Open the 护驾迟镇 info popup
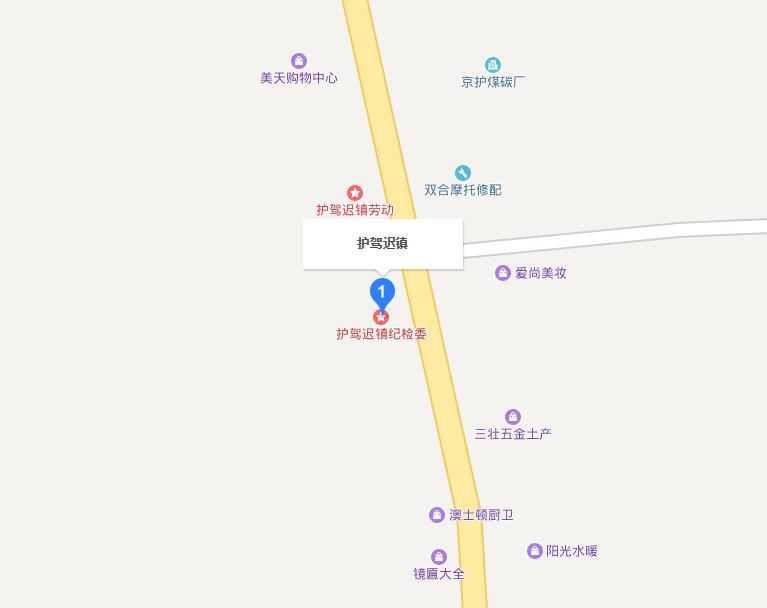This screenshot has width=767, height=608. 383,244
